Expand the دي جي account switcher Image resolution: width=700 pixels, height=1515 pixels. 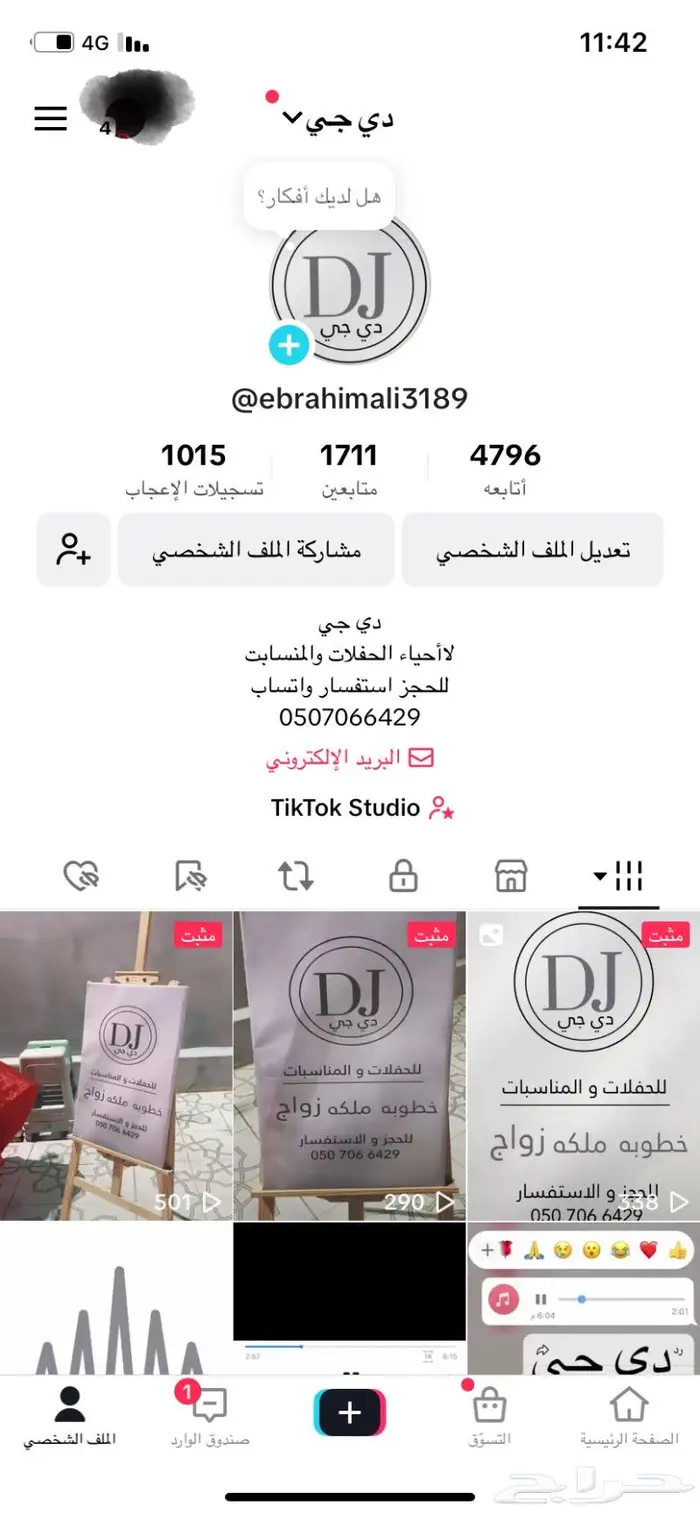[x=338, y=119]
